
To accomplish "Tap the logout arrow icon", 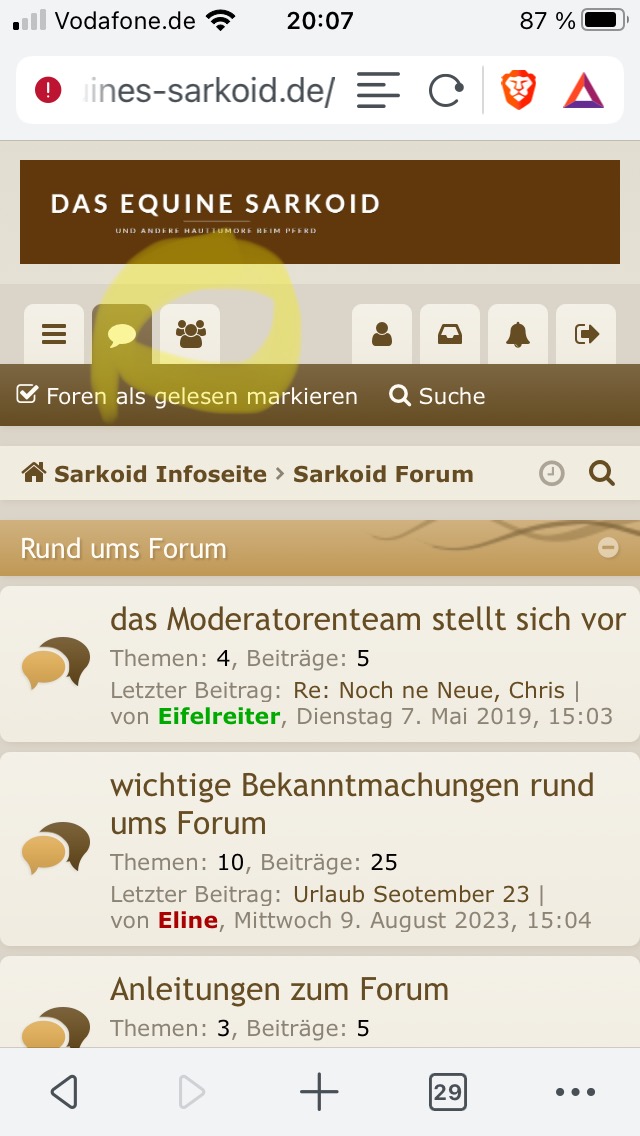I will pos(586,334).
